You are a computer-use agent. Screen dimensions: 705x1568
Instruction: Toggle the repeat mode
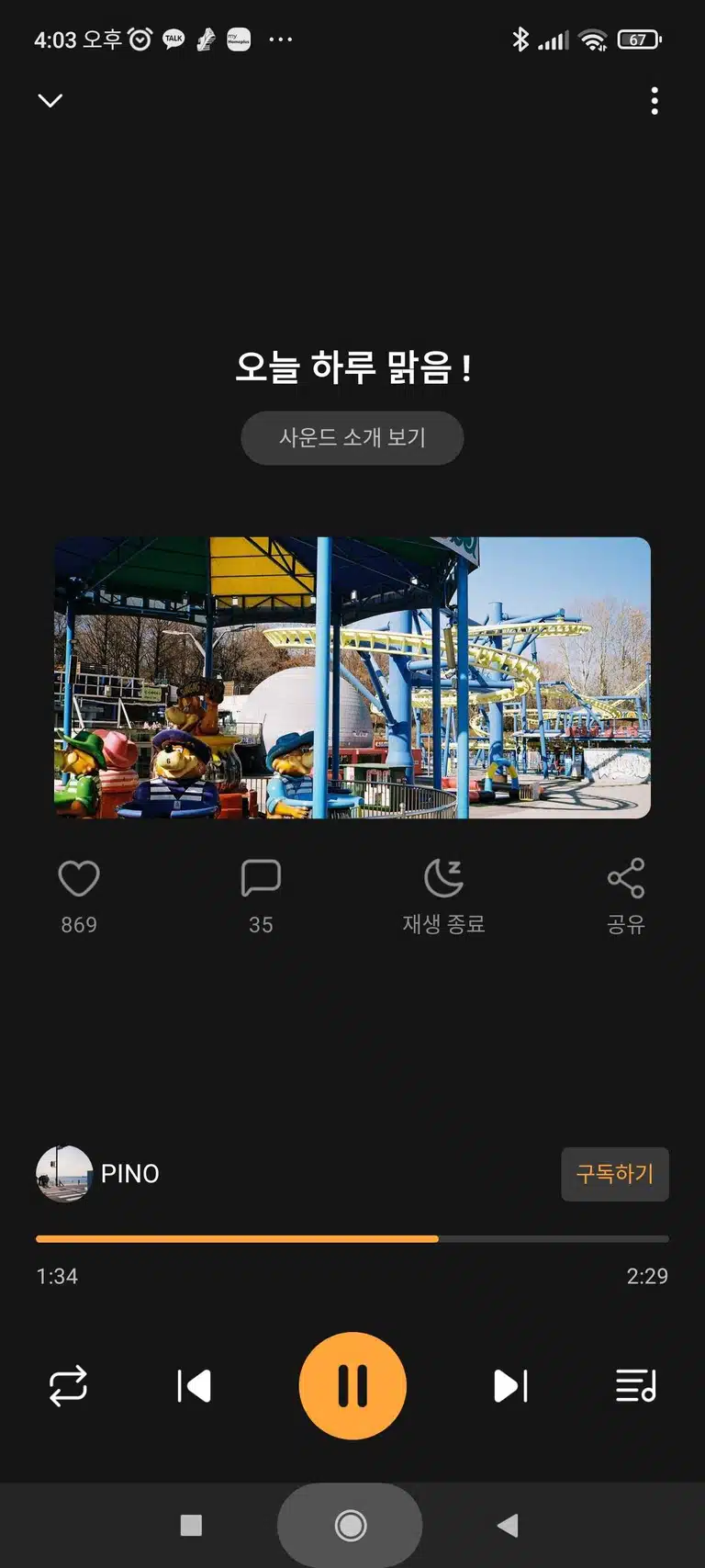[68, 1386]
